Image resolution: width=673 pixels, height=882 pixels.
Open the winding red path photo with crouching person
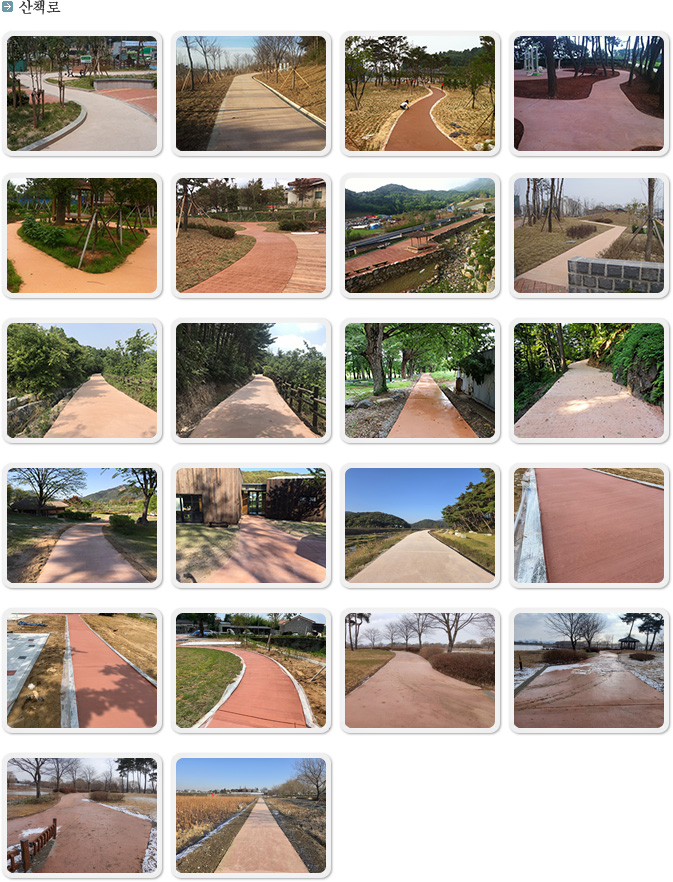tap(420, 94)
